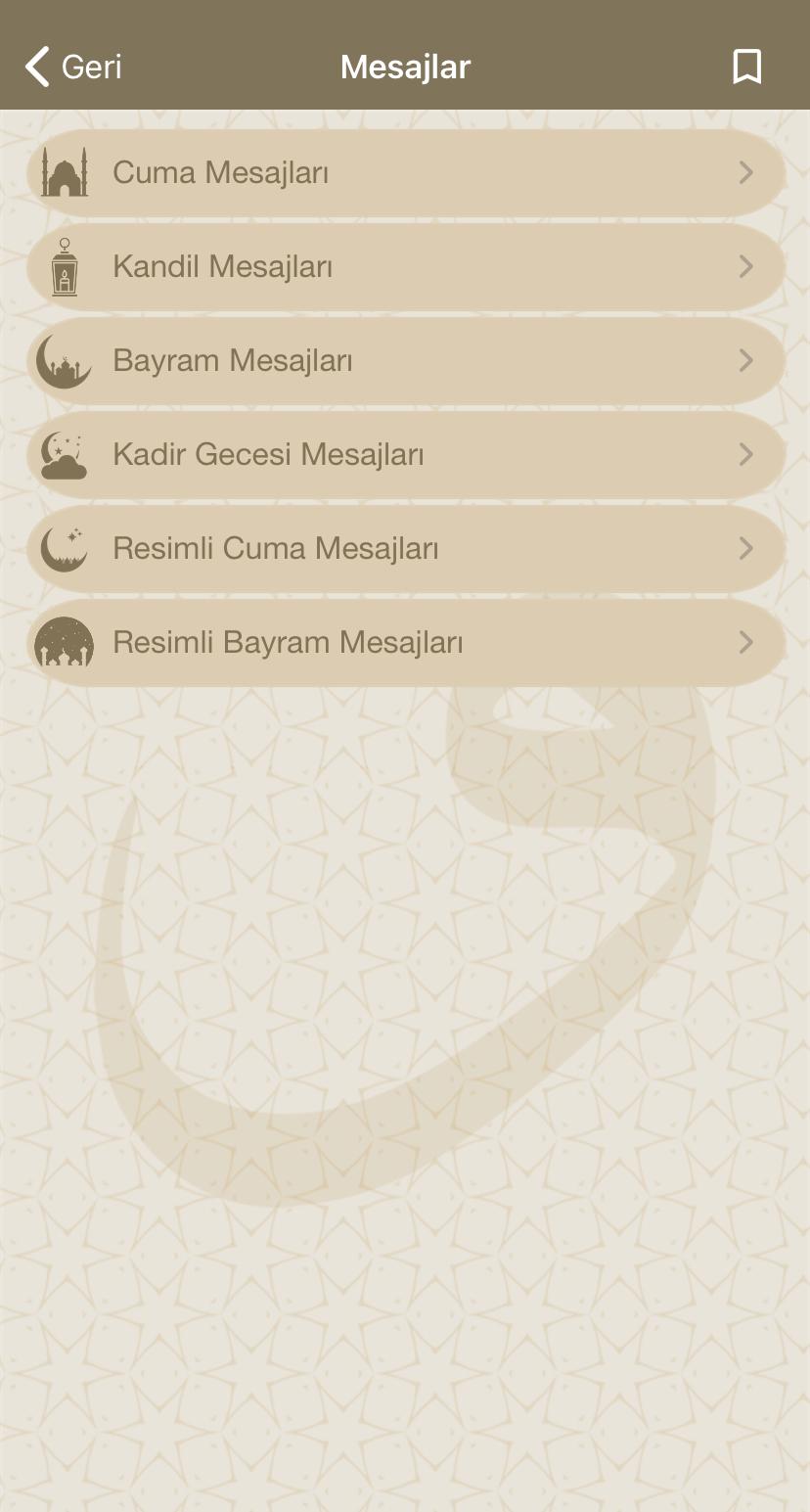Select Kandil Mesajları
The width and height of the screenshot is (810, 1512).
(x=405, y=267)
